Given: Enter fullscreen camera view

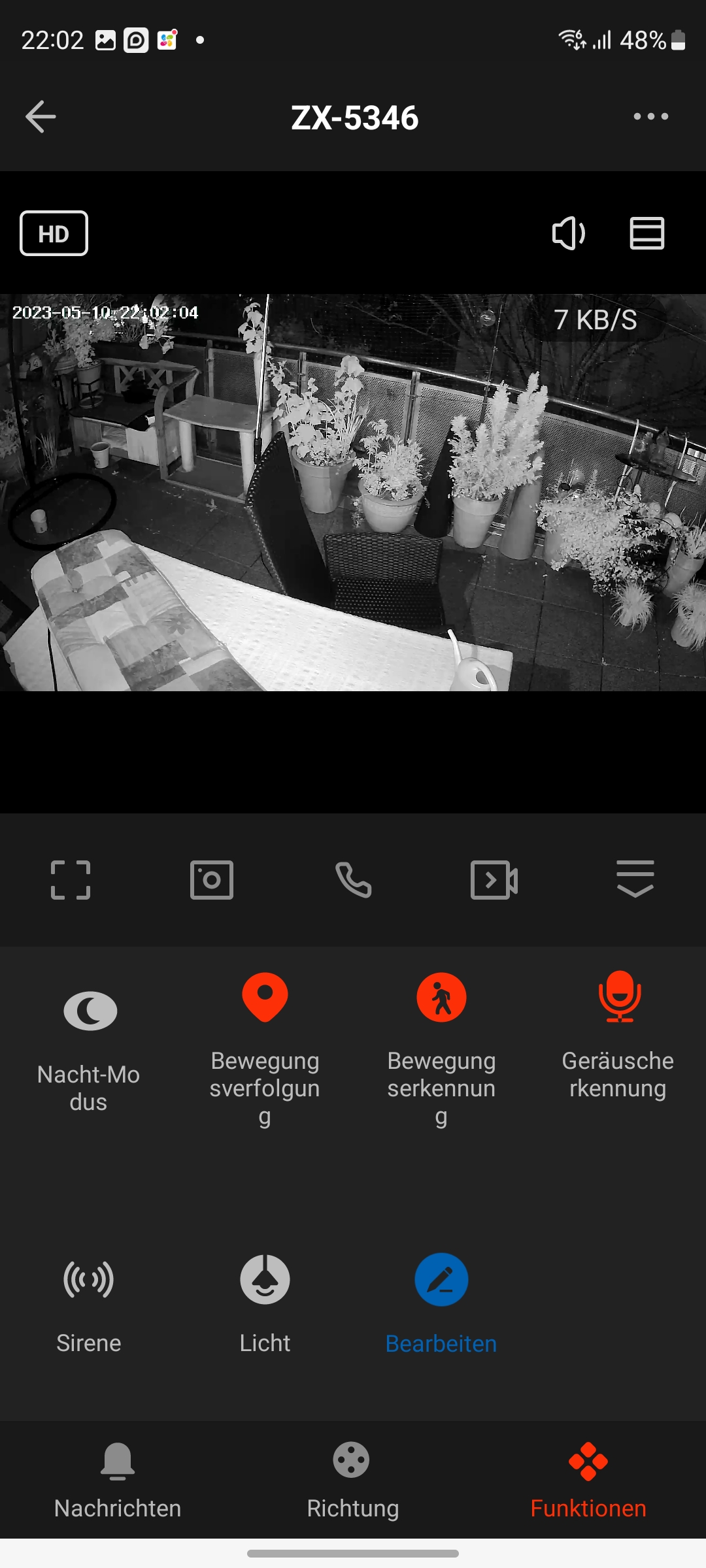Looking at the screenshot, I should (71, 880).
